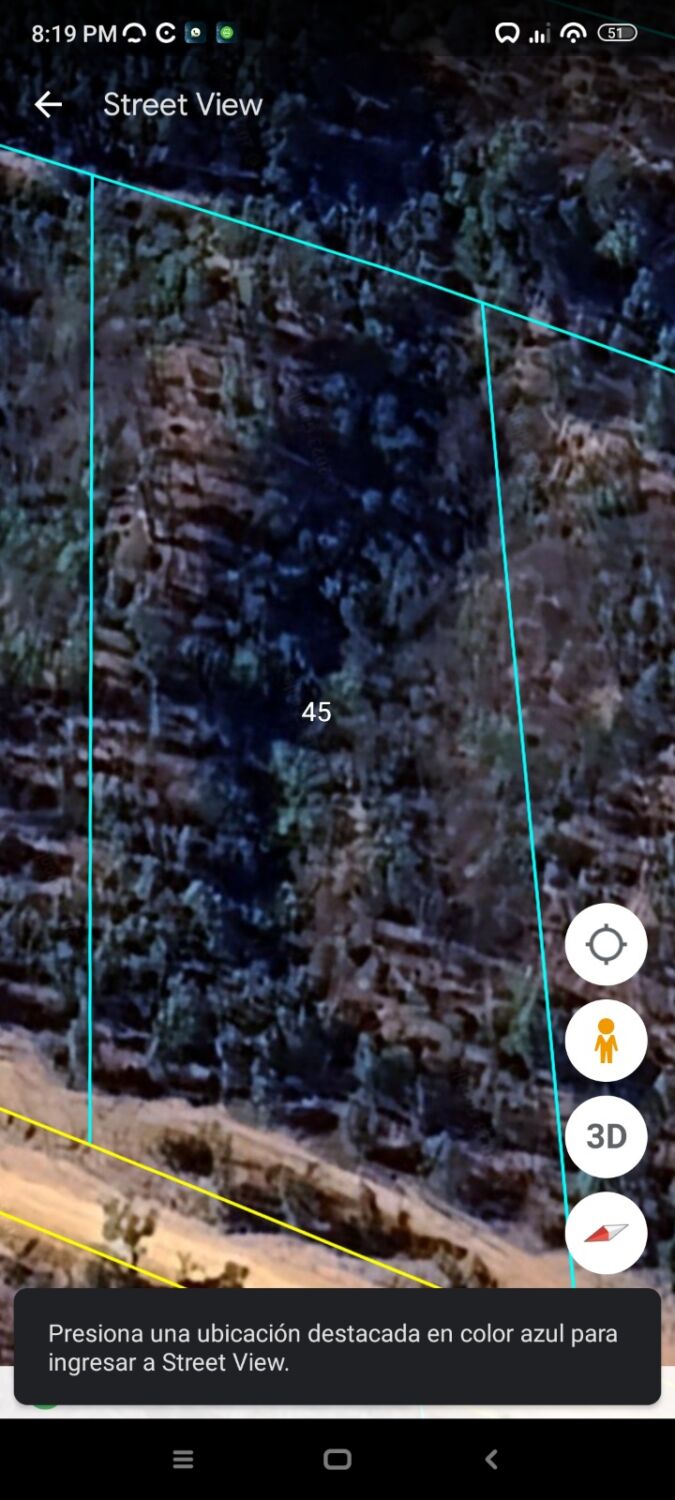Go to the home screen
The height and width of the screenshot is (1500, 675).
click(x=338, y=1460)
